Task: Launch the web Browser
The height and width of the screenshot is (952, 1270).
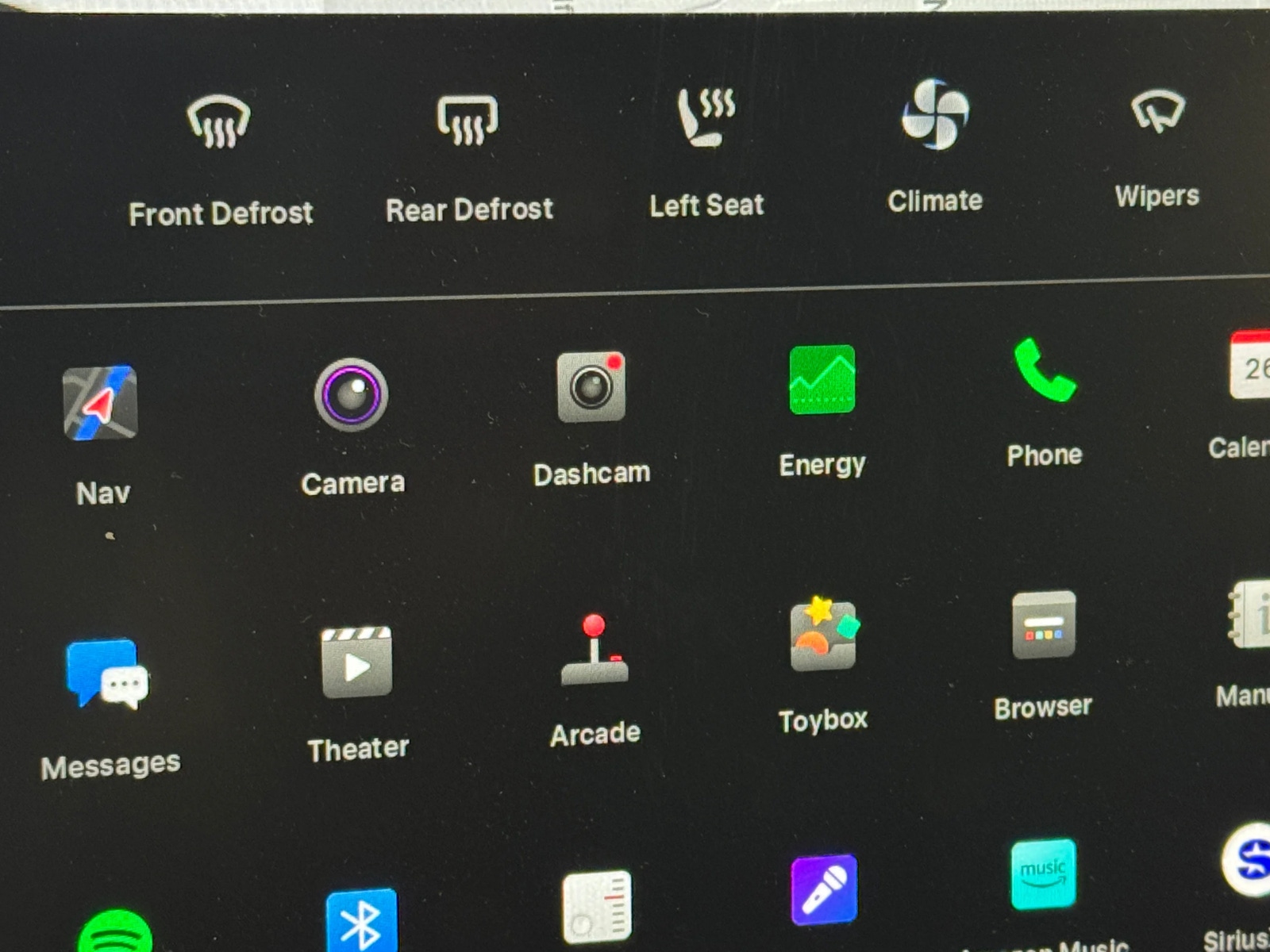Action: coord(1044,625)
